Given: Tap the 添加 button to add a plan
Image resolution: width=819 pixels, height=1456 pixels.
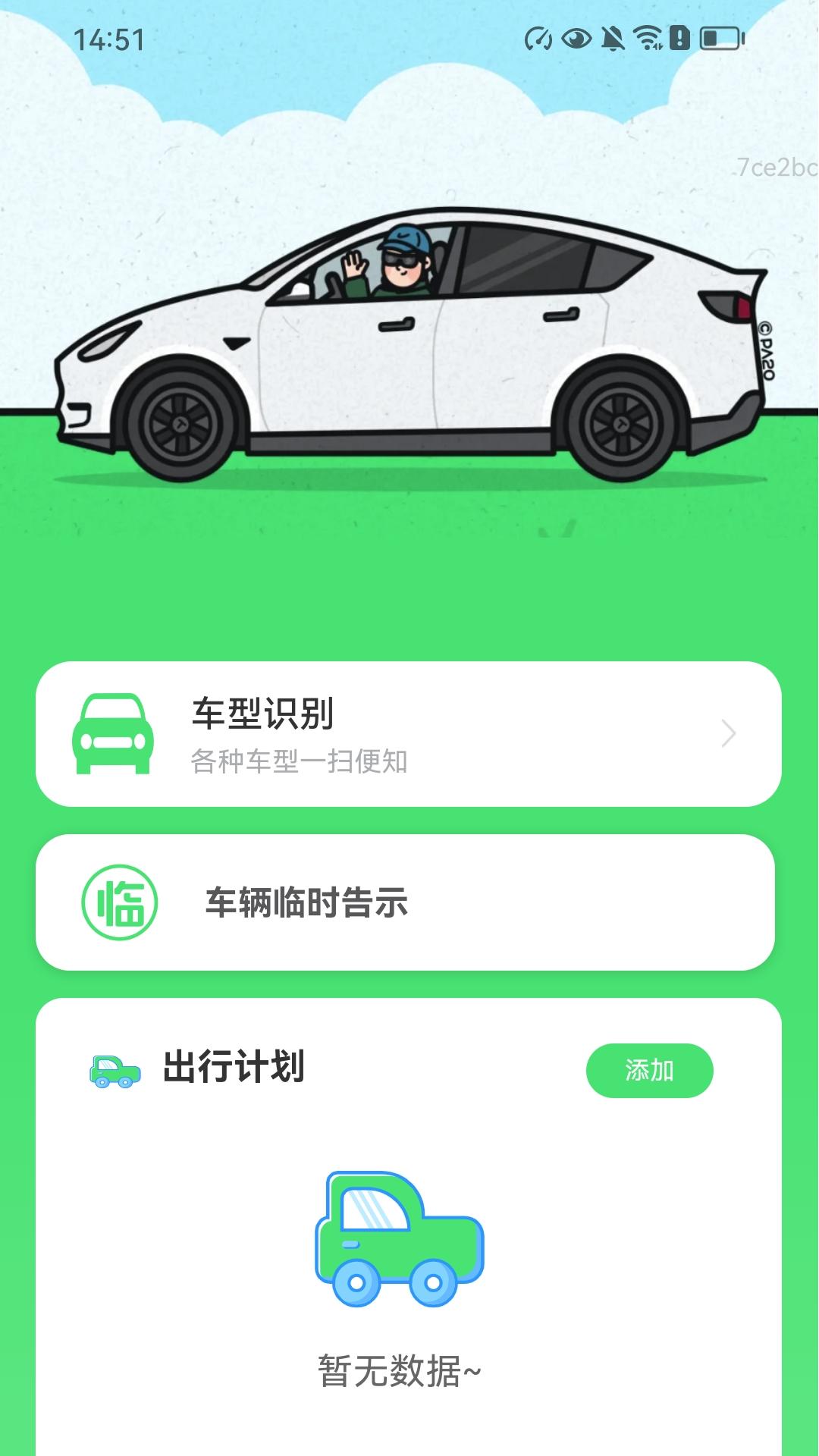Looking at the screenshot, I should tap(649, 1070).
